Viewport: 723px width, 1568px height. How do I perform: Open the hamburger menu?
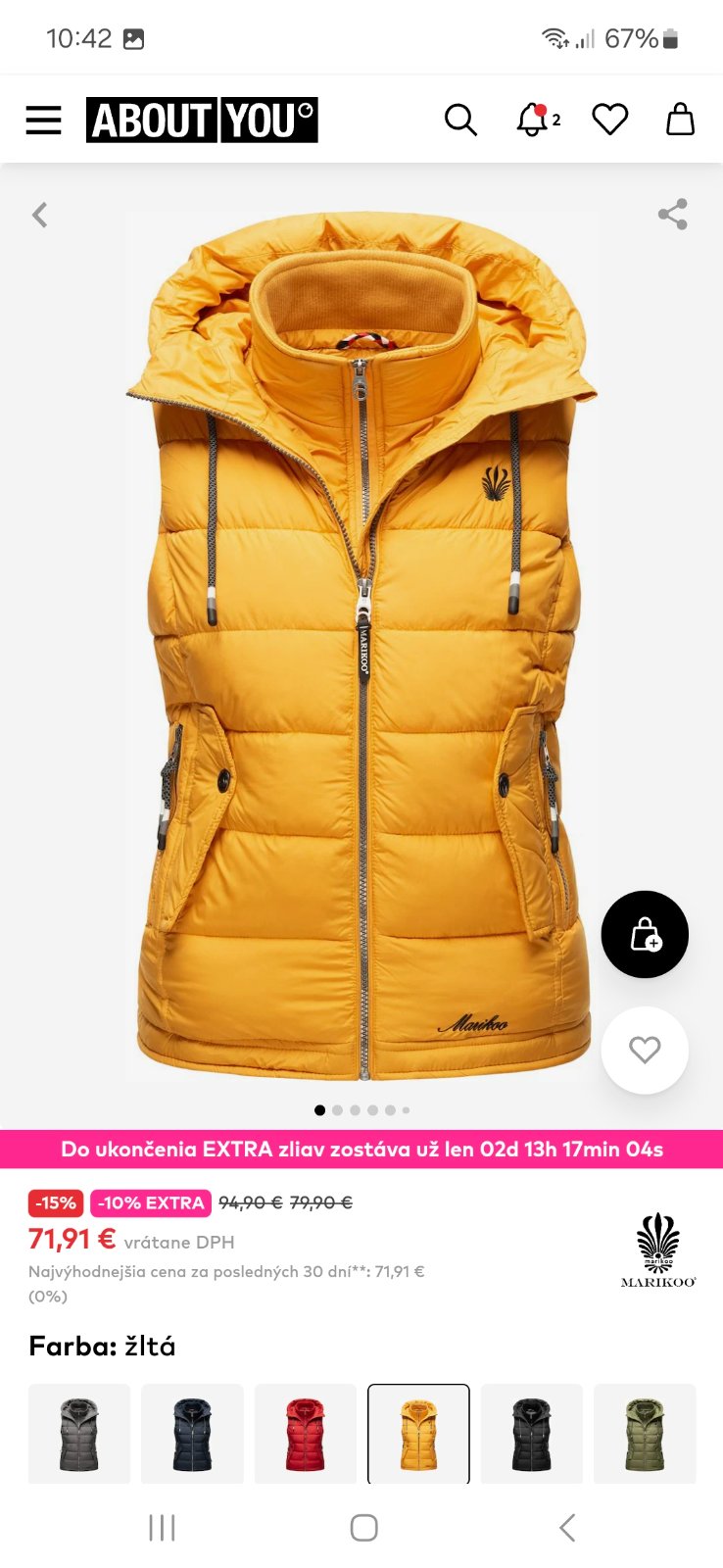43,120
